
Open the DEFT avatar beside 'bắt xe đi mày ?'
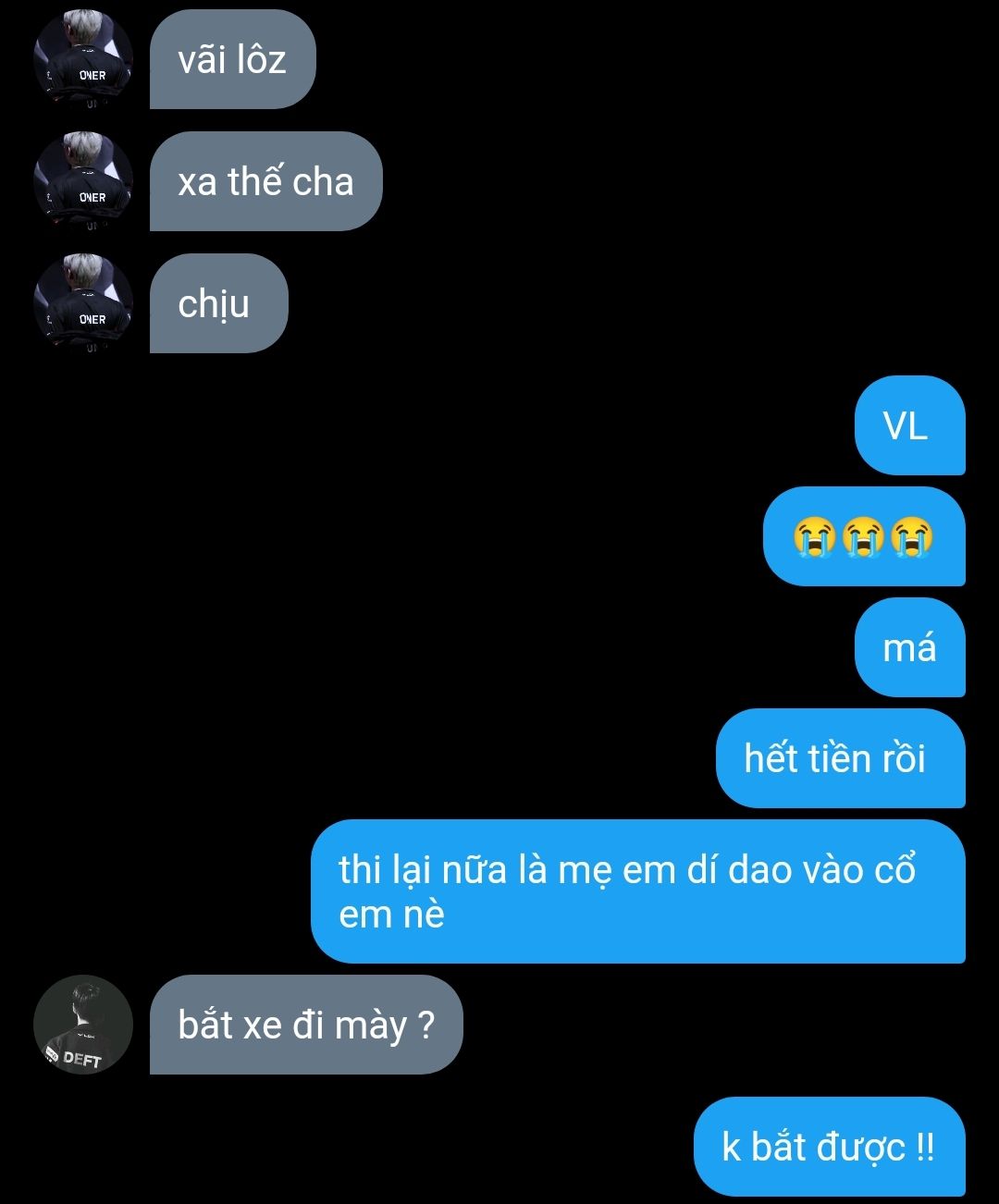point(83,1025)
